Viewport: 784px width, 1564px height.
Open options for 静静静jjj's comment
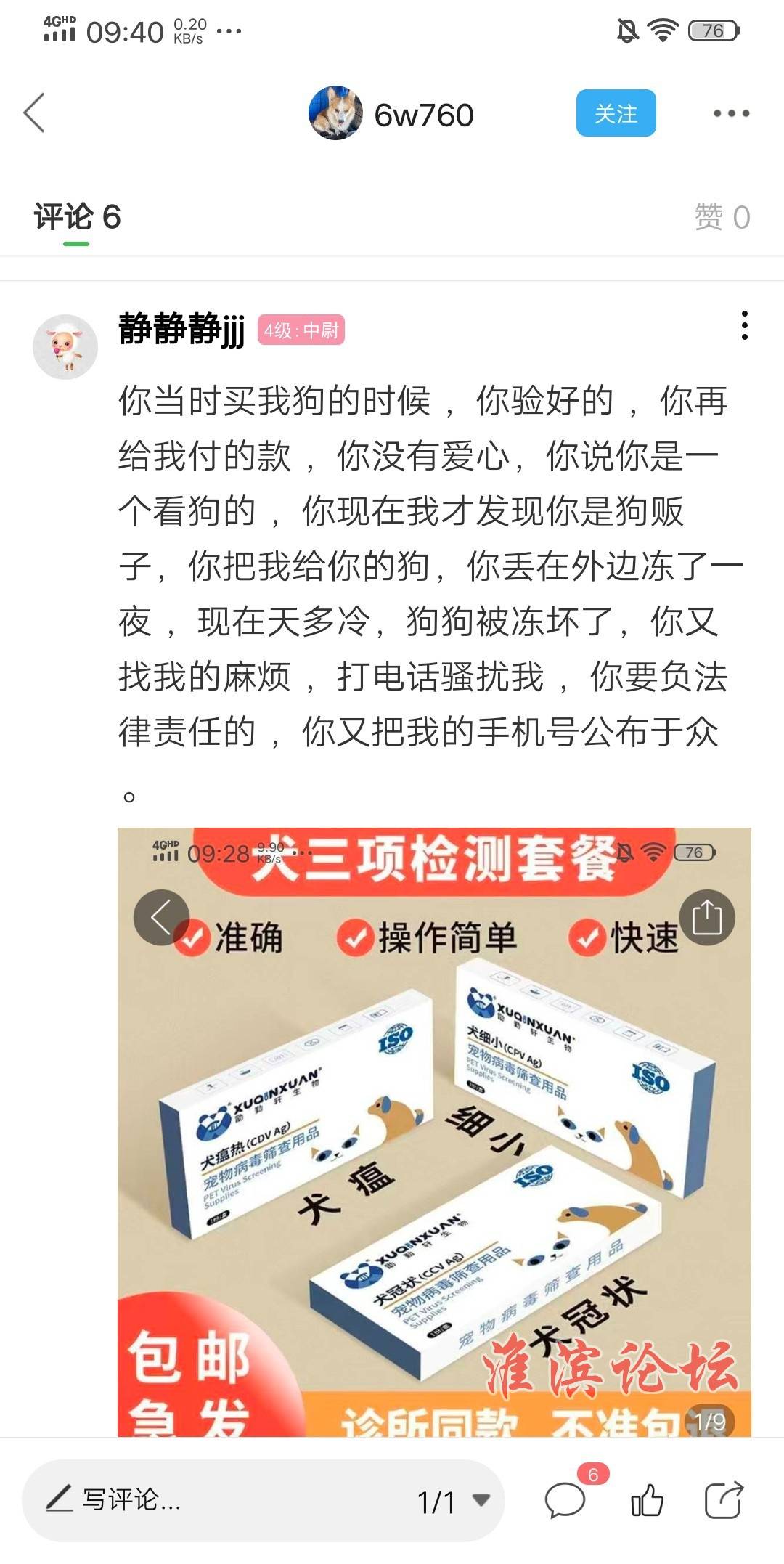744,326
